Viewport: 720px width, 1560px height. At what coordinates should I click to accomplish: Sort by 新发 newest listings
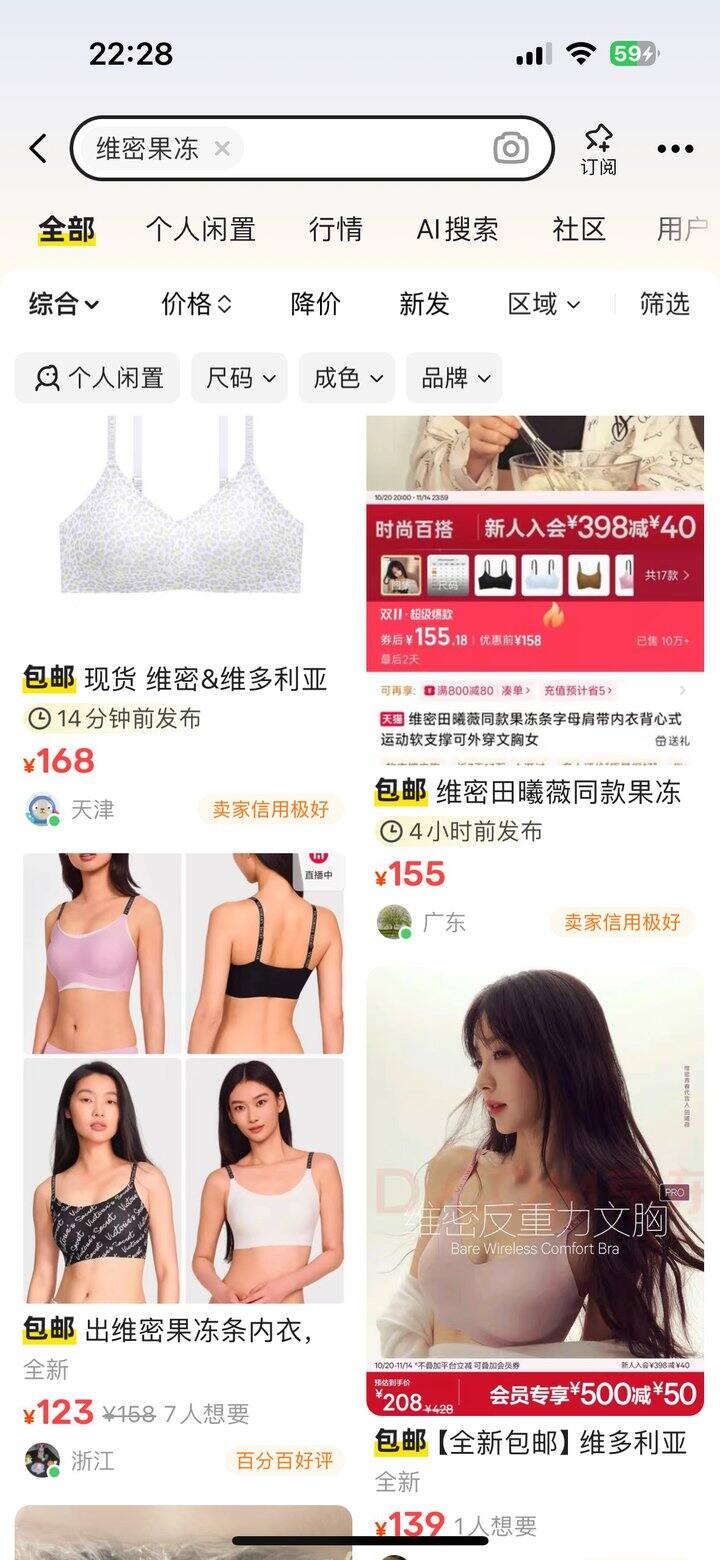[424, 304]
